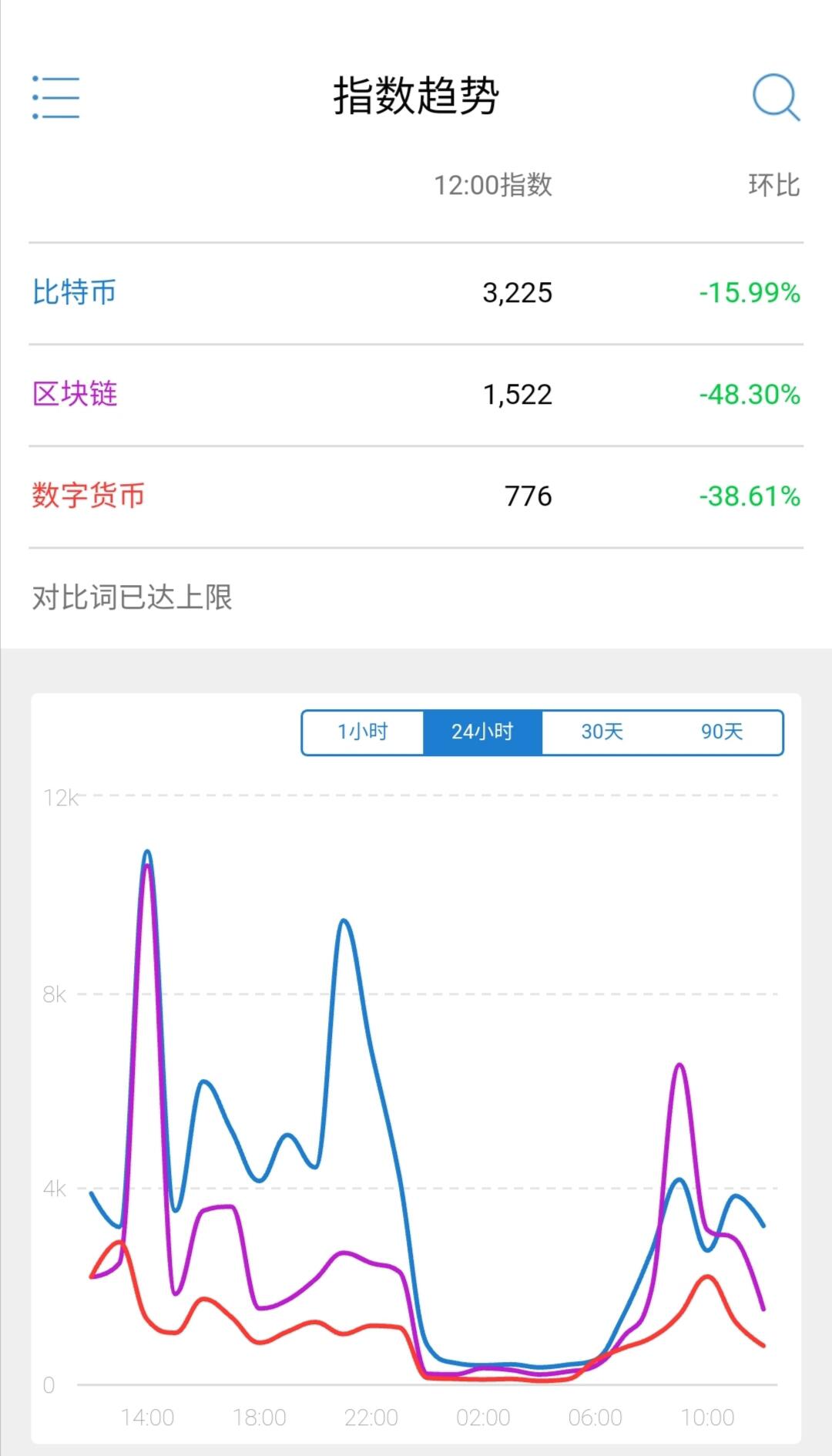
Task: Tap the 数字货币 keyword label
Action: (x=87, y=497)
